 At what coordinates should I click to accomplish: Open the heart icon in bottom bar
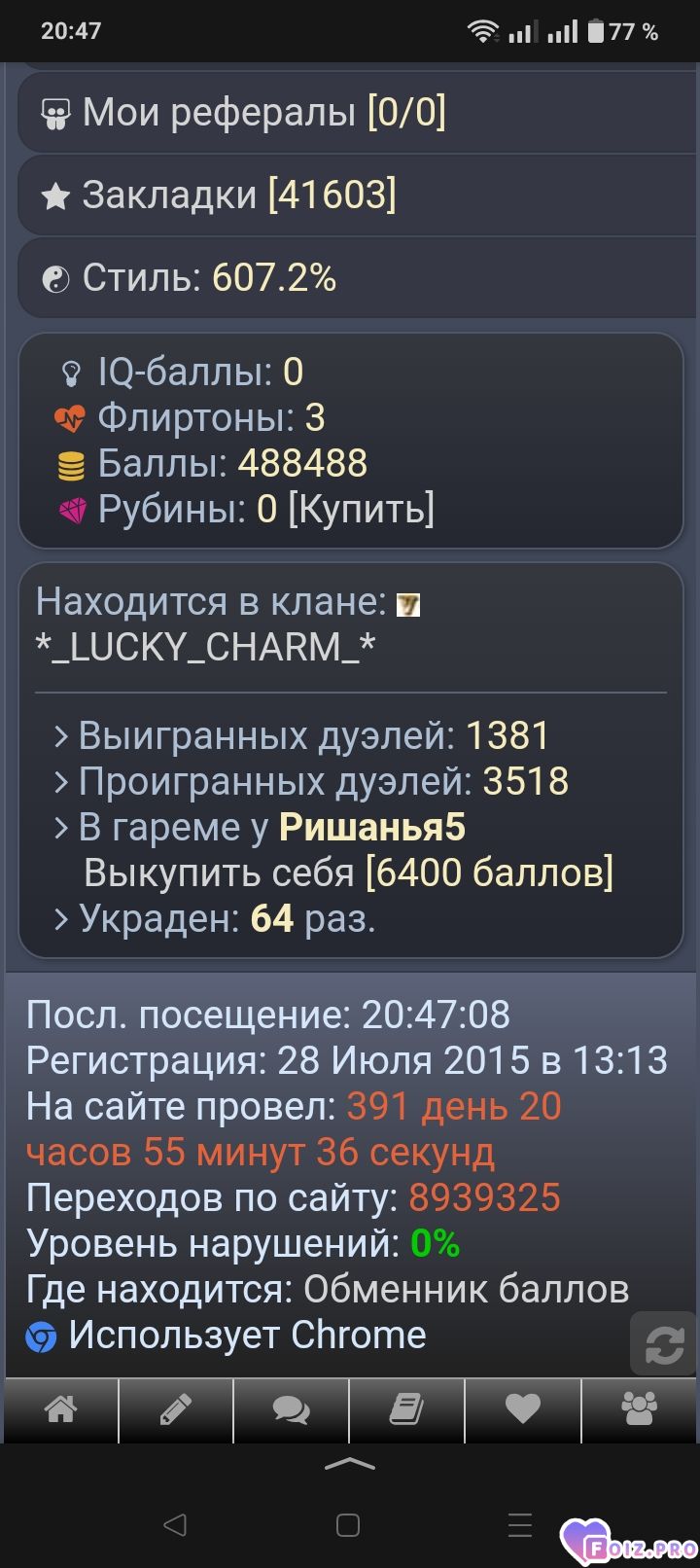[523, 1409]
